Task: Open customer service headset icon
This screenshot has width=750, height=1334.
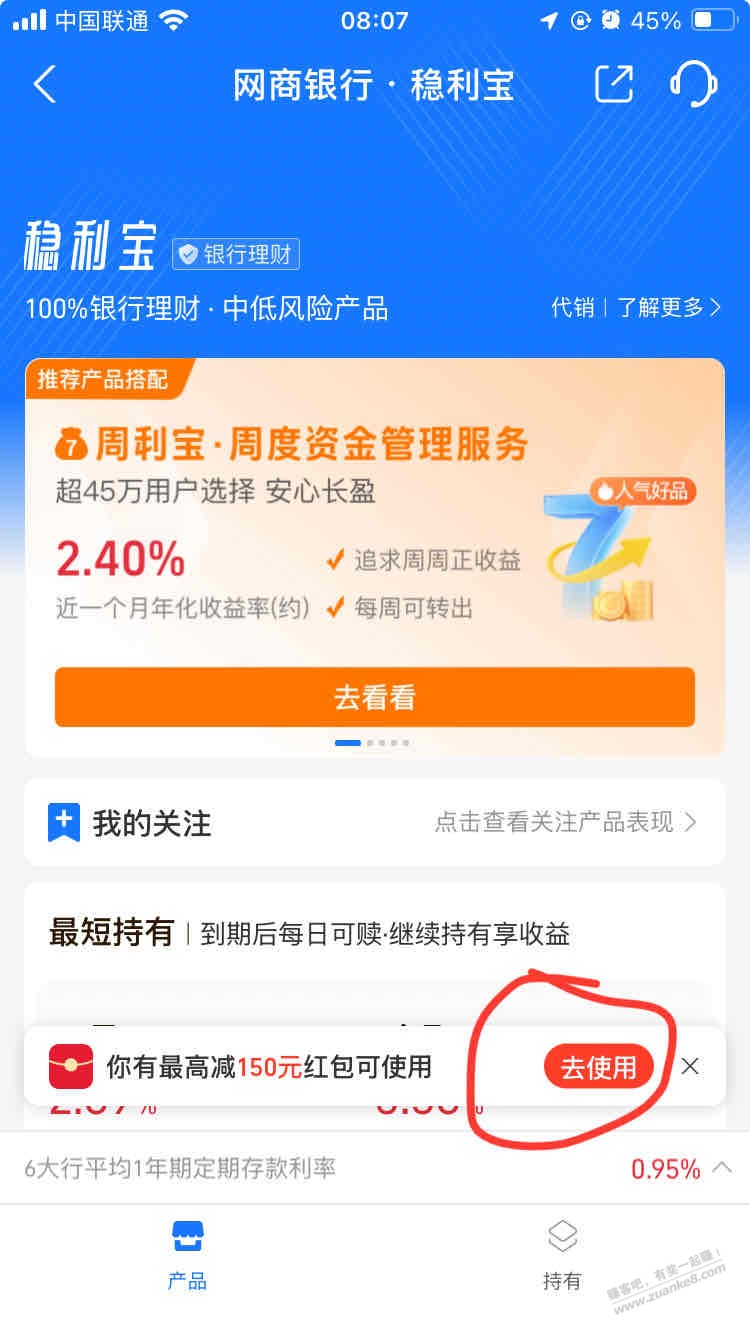Action: coord(692,85)
